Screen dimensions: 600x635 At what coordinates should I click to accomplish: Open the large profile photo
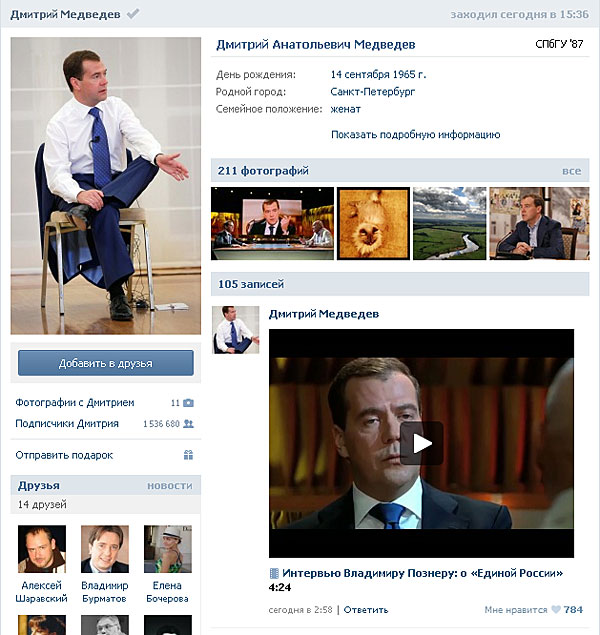pyautogui.click(x=105, y=187)
